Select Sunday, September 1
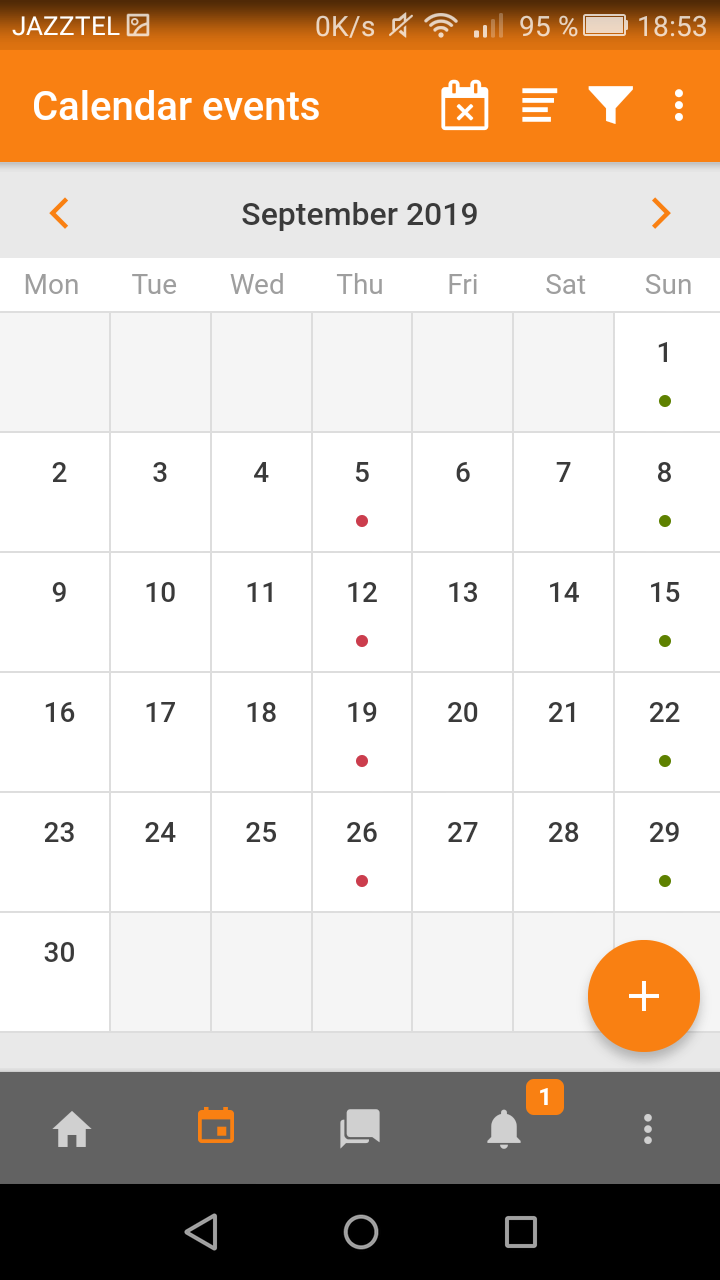 tap(665, 372)
